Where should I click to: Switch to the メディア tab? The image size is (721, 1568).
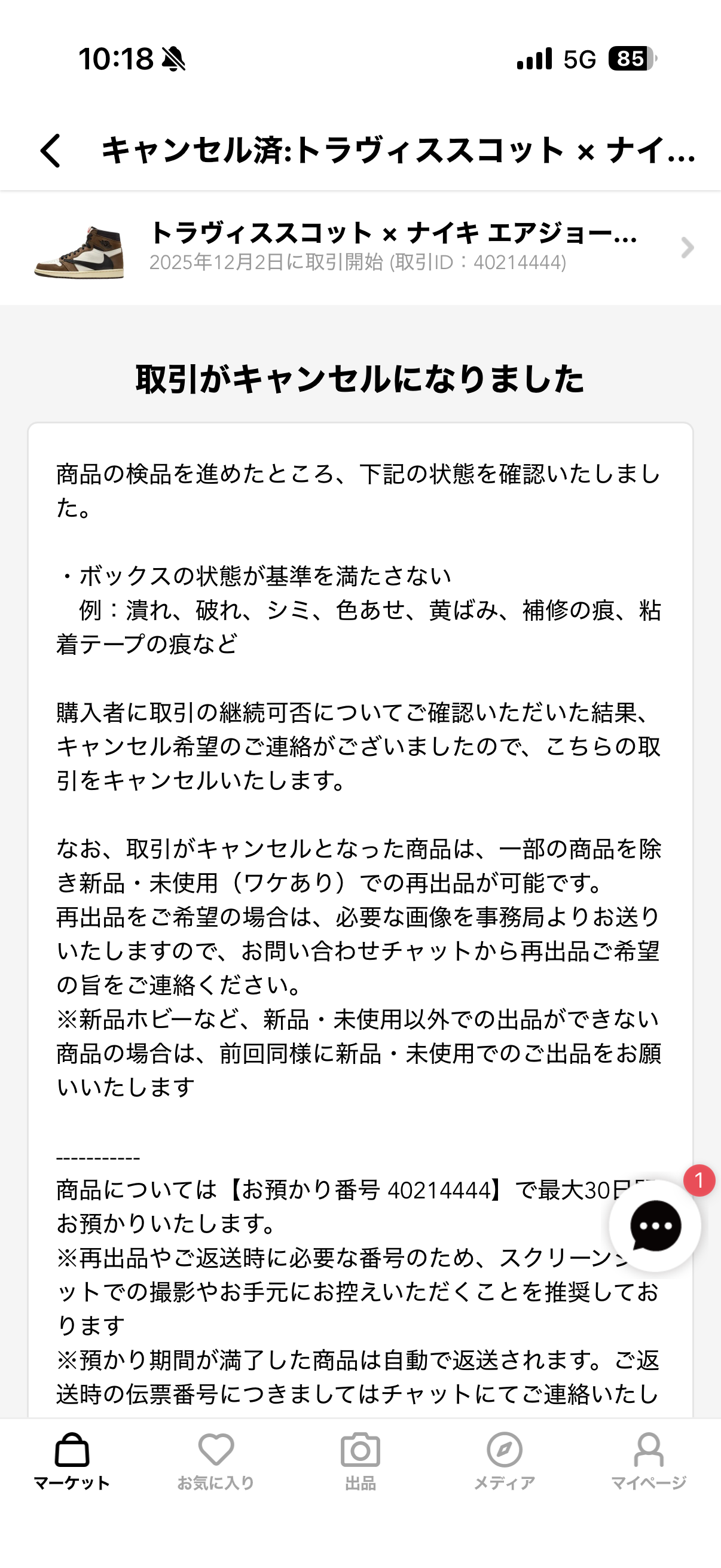(505, 1462)
